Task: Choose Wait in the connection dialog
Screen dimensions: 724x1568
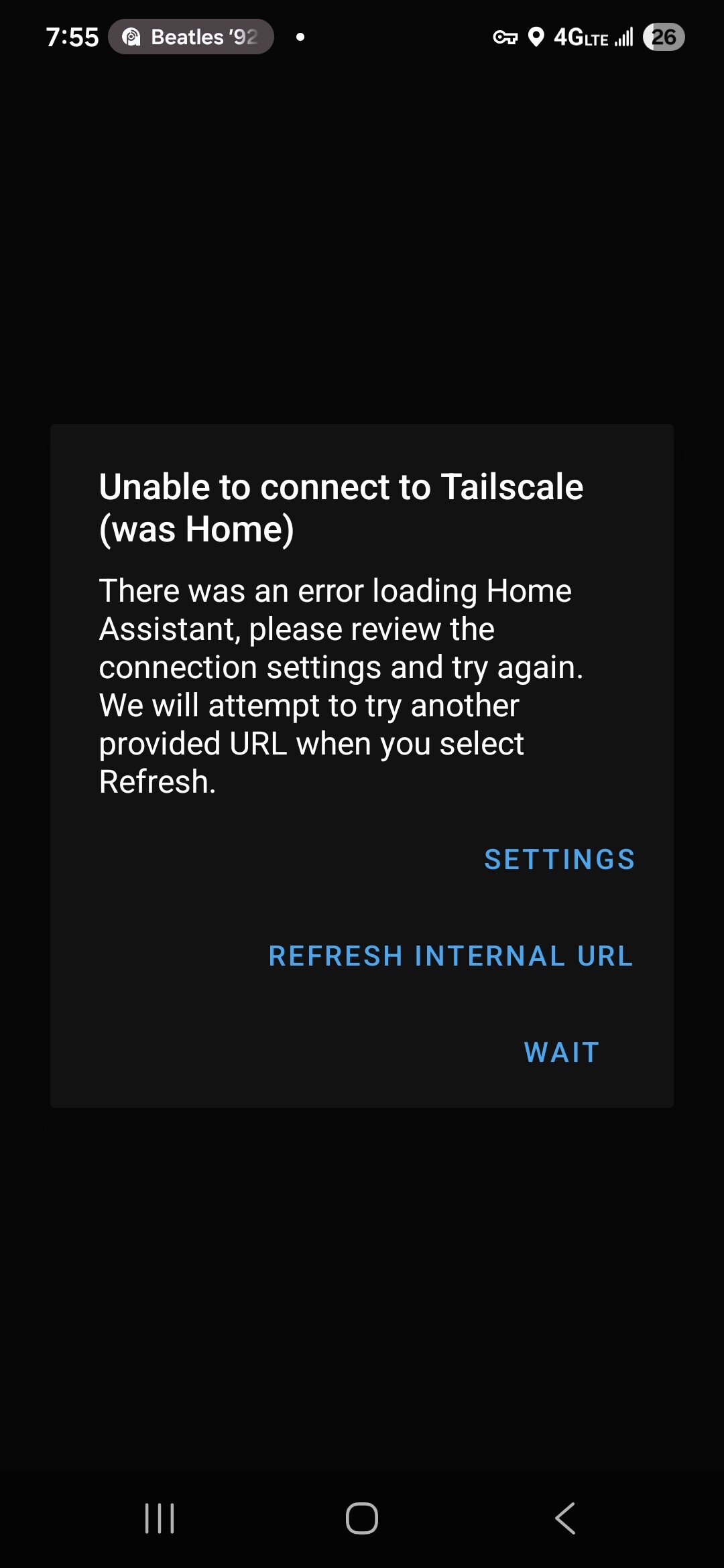Action: coord(562,1053)
